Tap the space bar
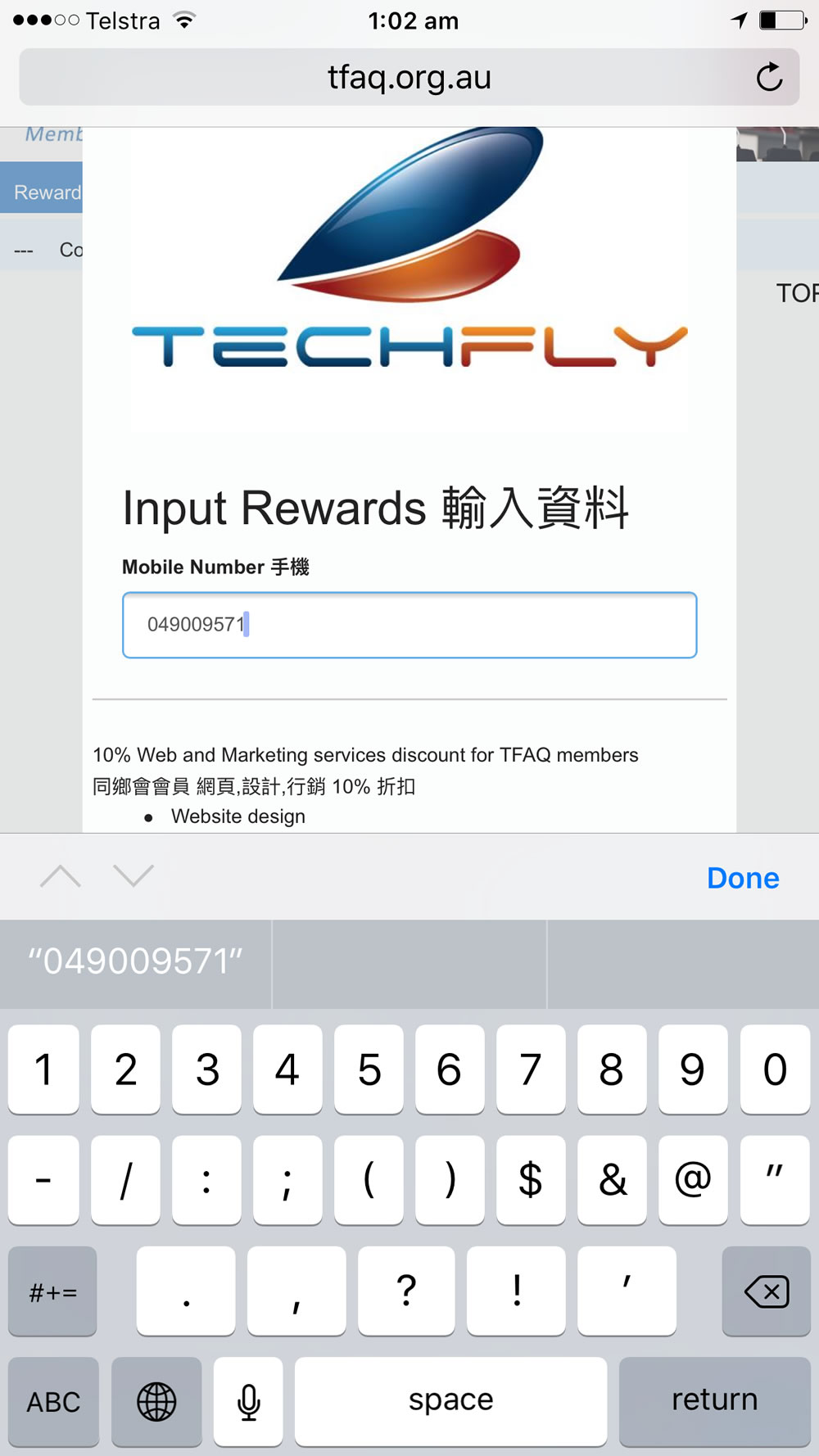The width and height of the screenshot is (819, 1456). 450,1400
